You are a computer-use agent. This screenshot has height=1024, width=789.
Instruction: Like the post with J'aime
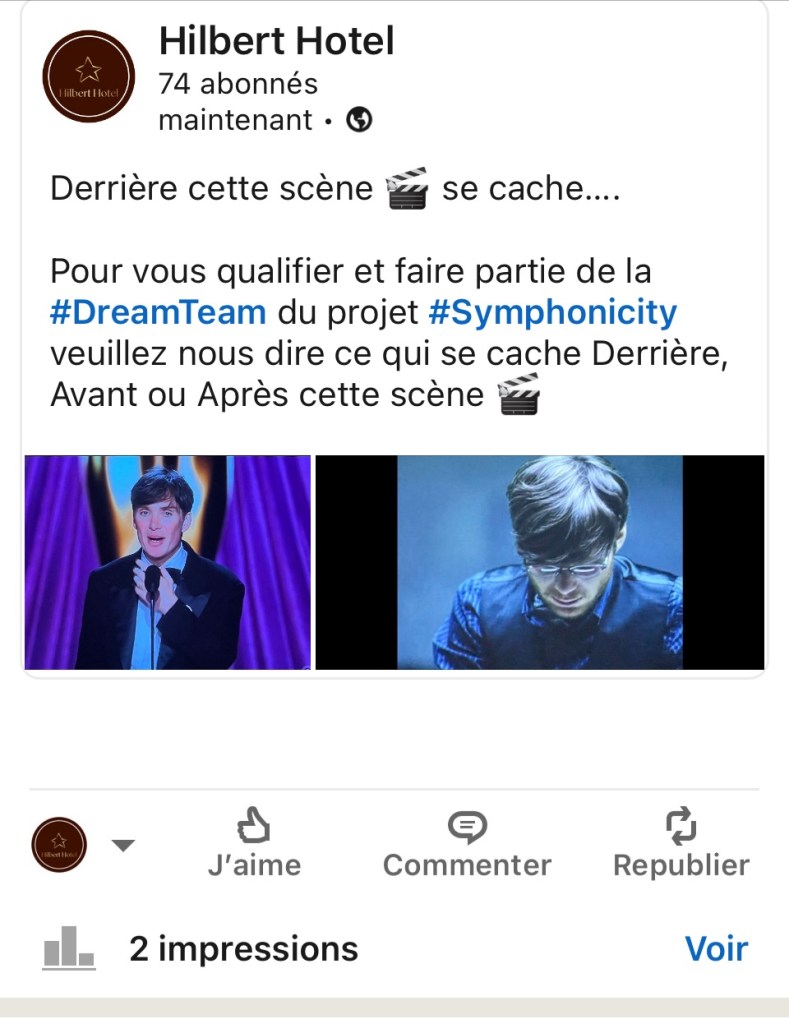tap(254, 845)
